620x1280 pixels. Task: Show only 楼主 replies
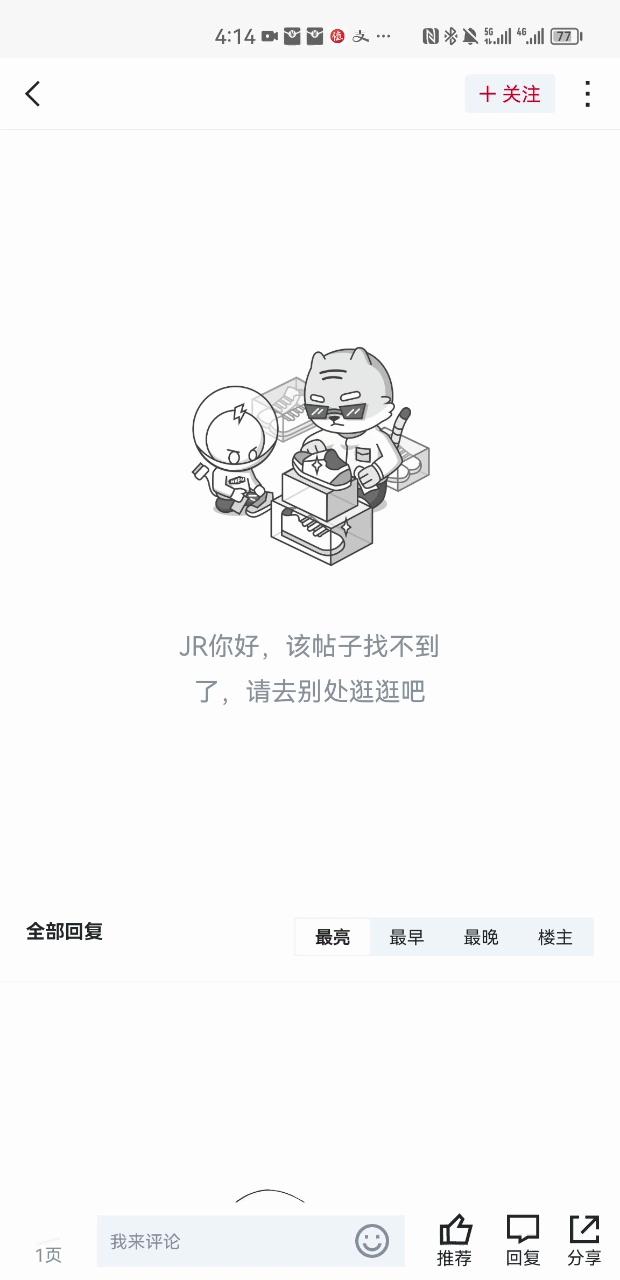[555, 937]
